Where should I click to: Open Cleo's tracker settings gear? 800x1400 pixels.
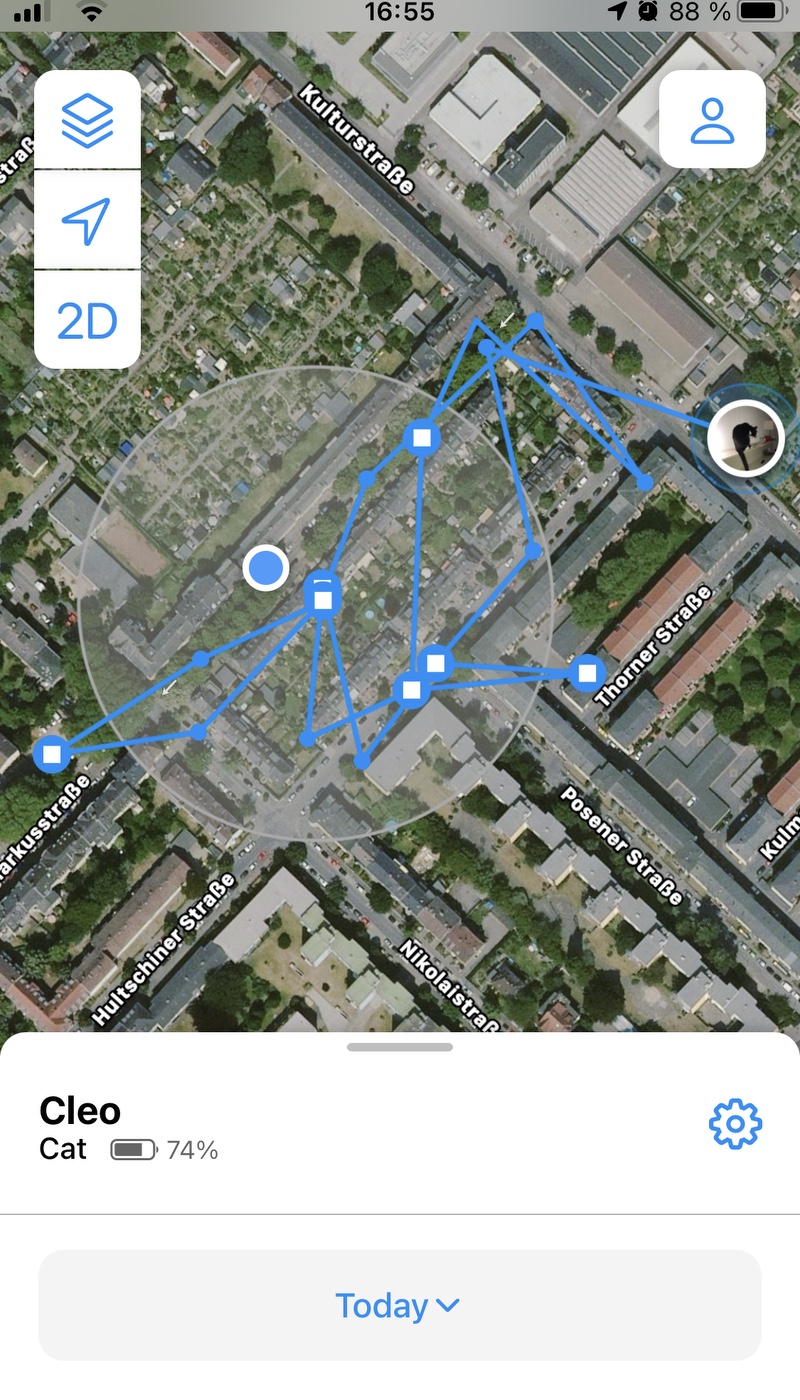(735, 1124)
